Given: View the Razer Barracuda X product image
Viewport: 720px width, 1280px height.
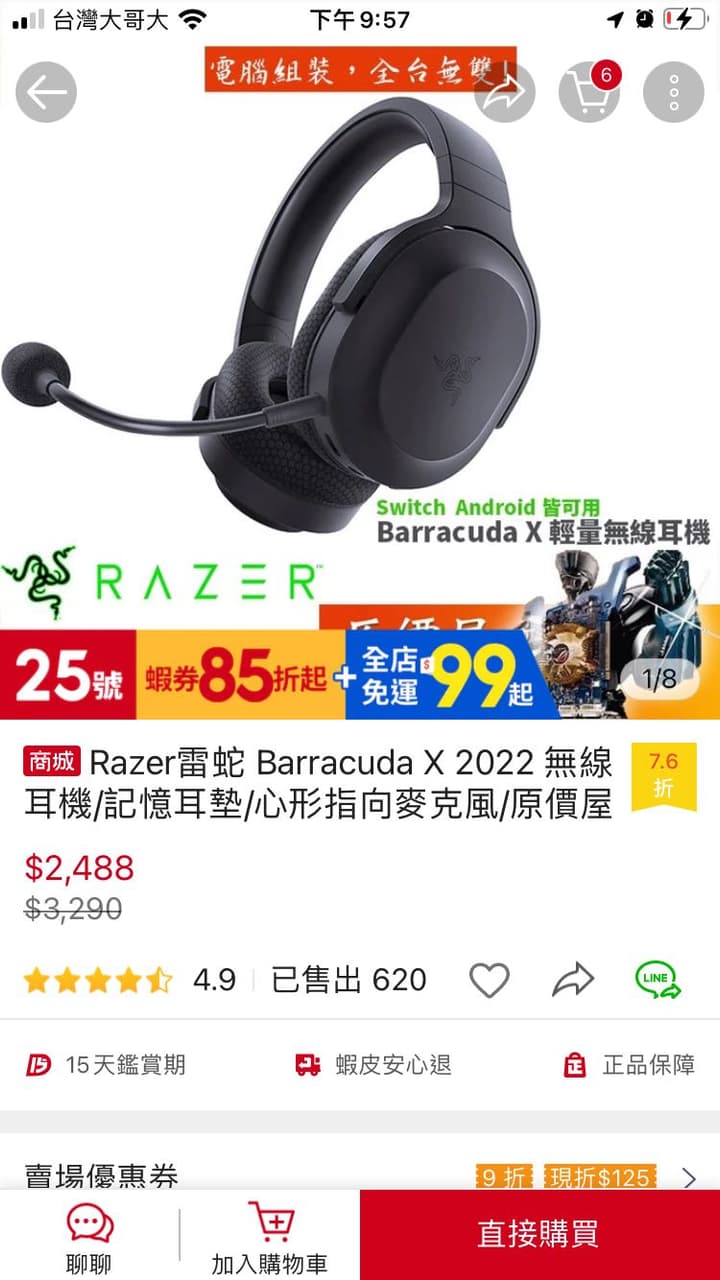Looking at the screenshot, I should [x=360, y=330].
